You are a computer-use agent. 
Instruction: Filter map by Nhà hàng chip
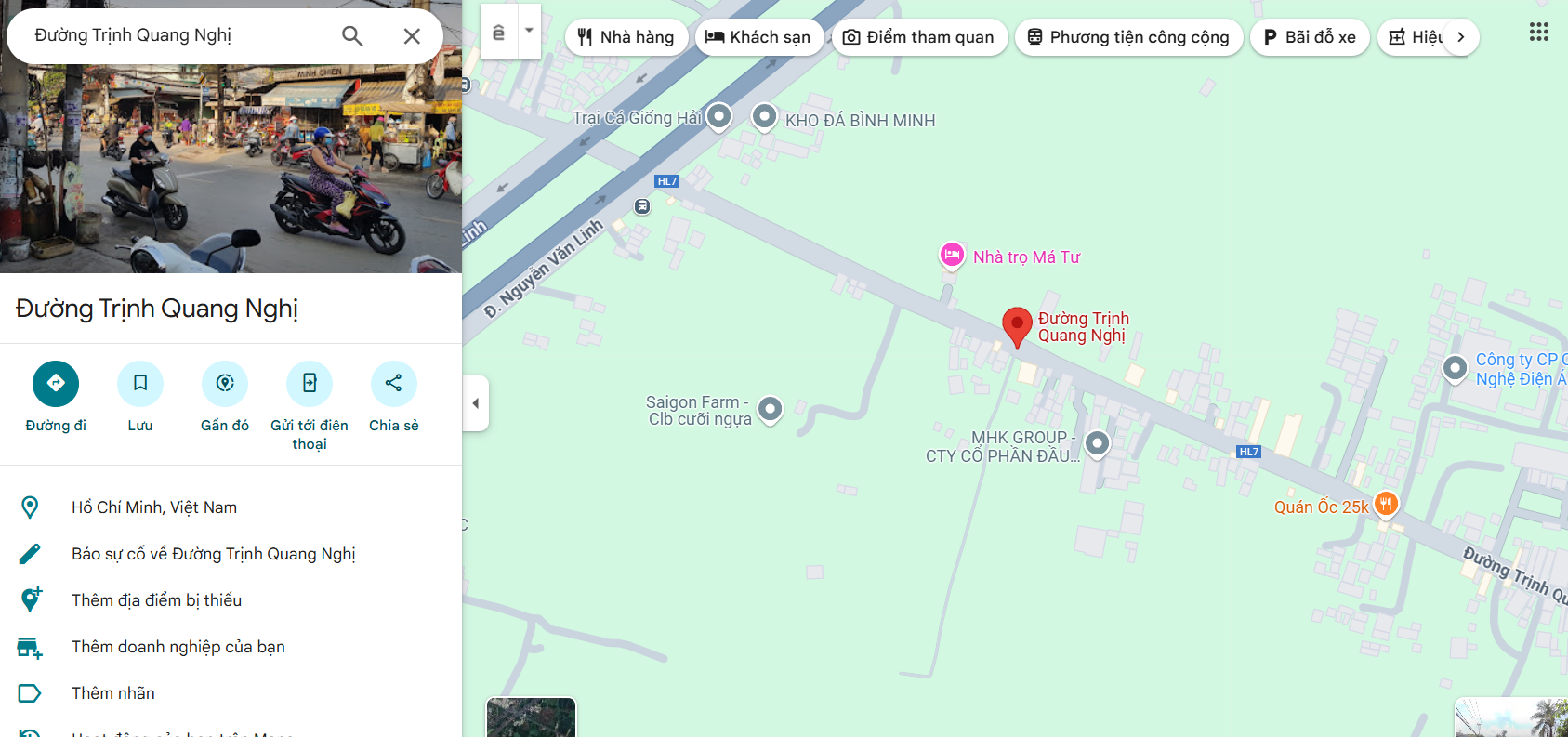[x=626, y=37]
